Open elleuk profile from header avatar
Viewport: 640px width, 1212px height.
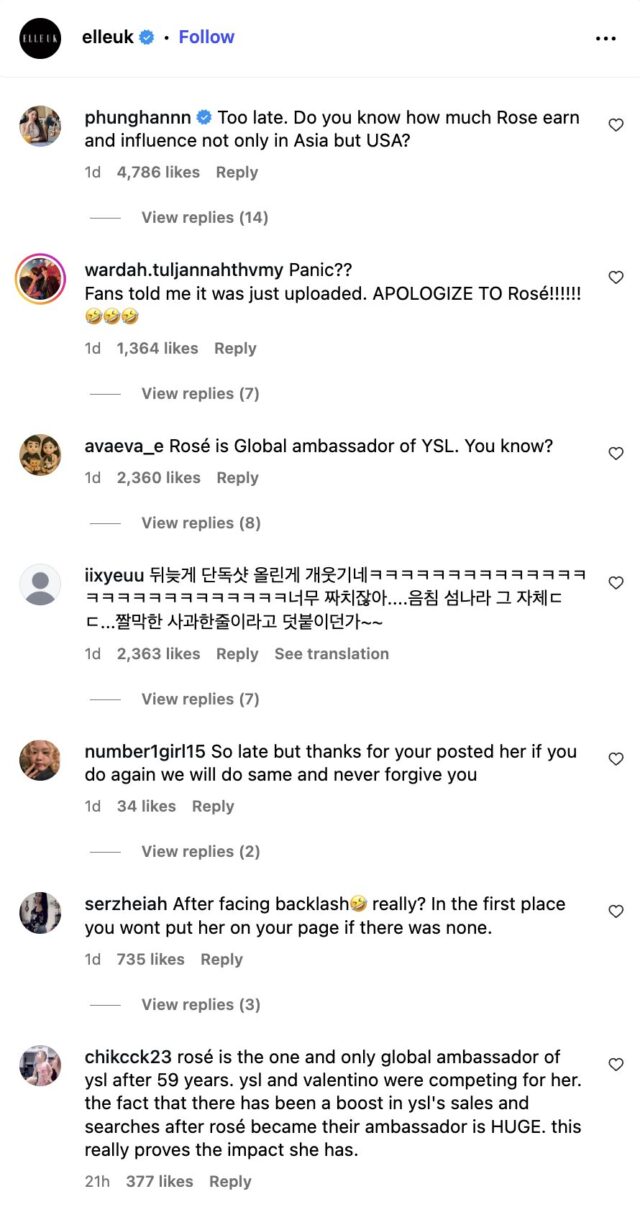[x=40, y=38]
